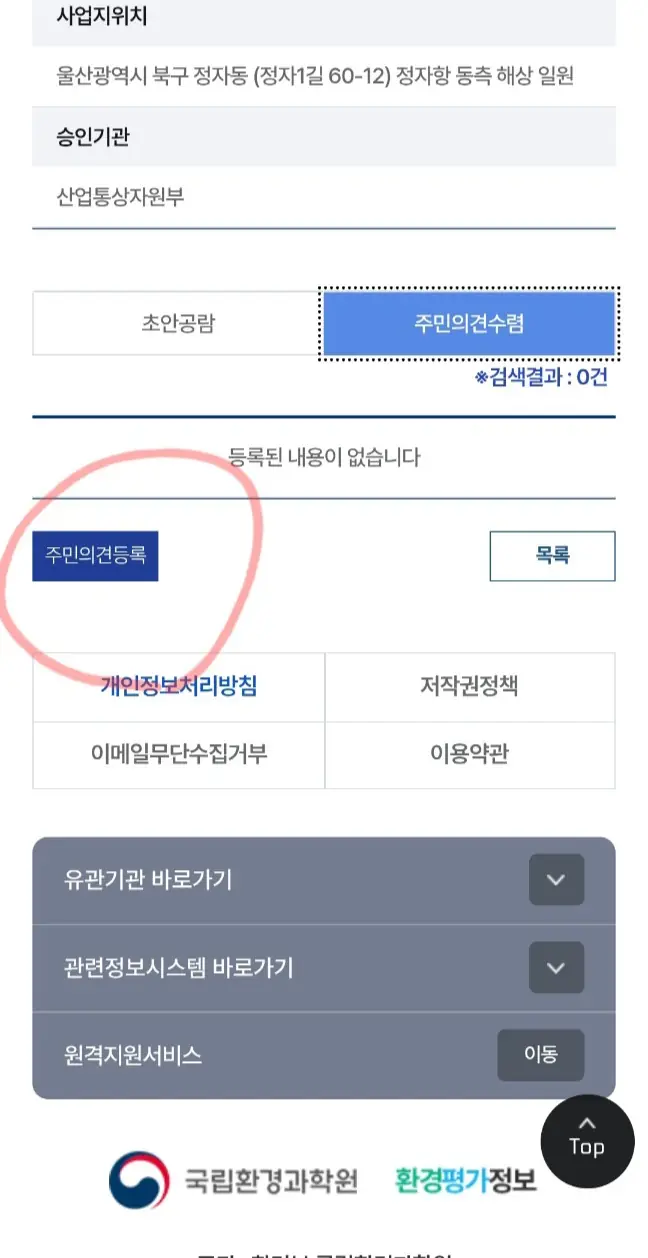
Task: Select the 주민의견수렴 tab
Action: pyautogui.click(x=468, y=323)
